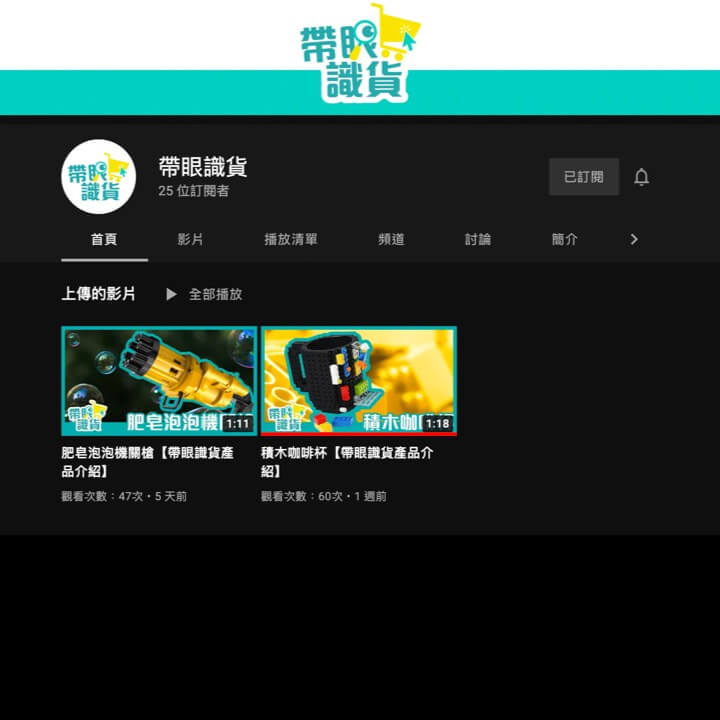Play all uploads with 全部播放
The width and height of the screenshot is (720, 720).
click(205, 294)
